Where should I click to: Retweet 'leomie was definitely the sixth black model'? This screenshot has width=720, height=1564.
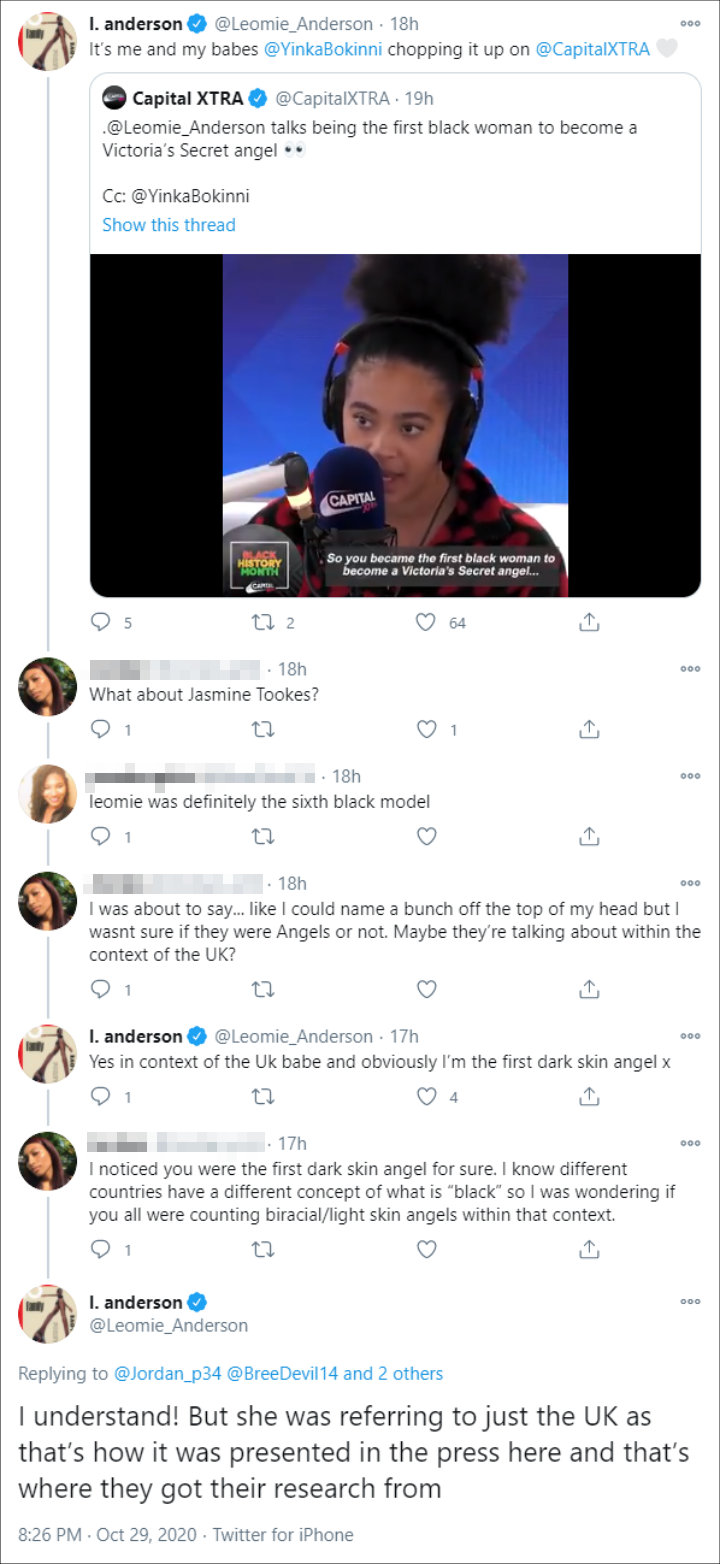(263, 836)
